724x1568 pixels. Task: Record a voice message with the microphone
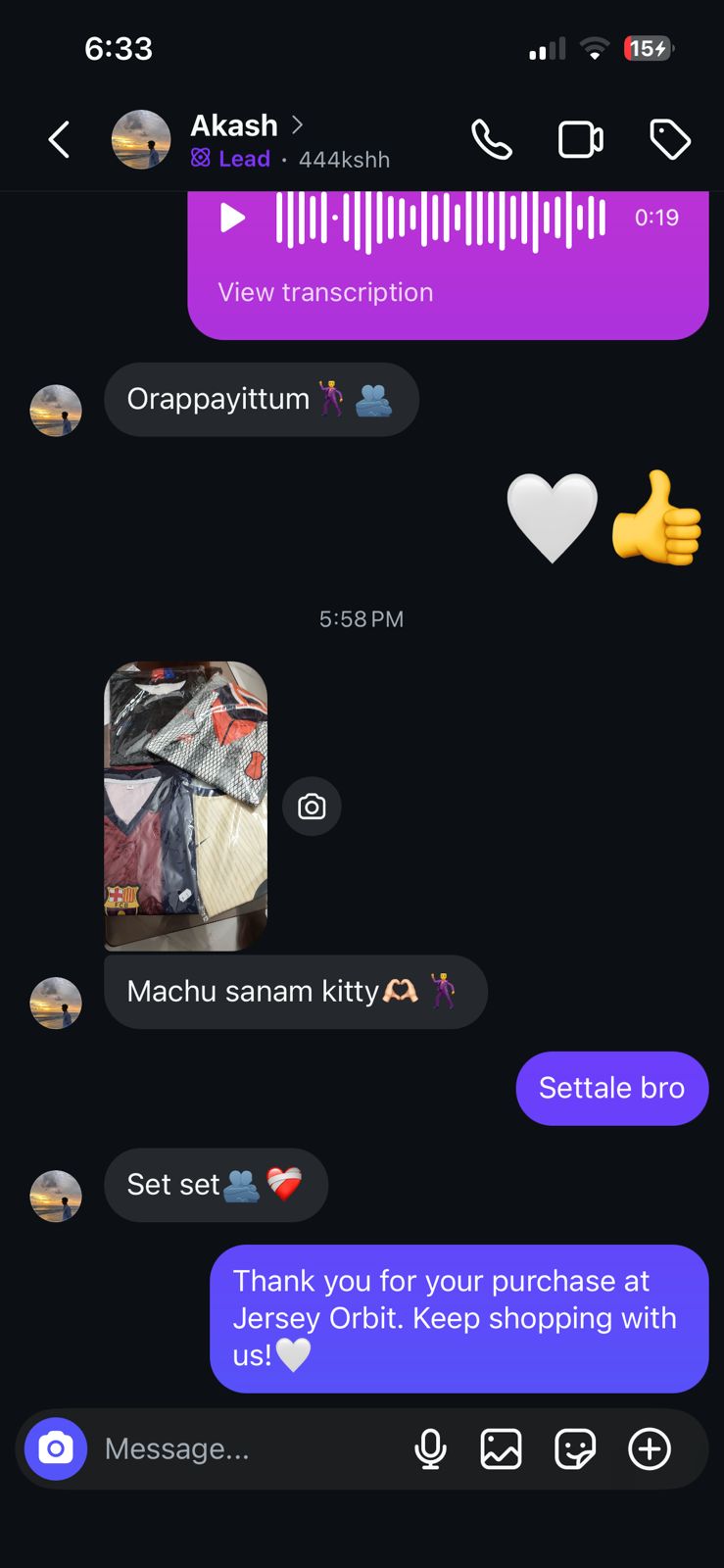click(430, 1448)
